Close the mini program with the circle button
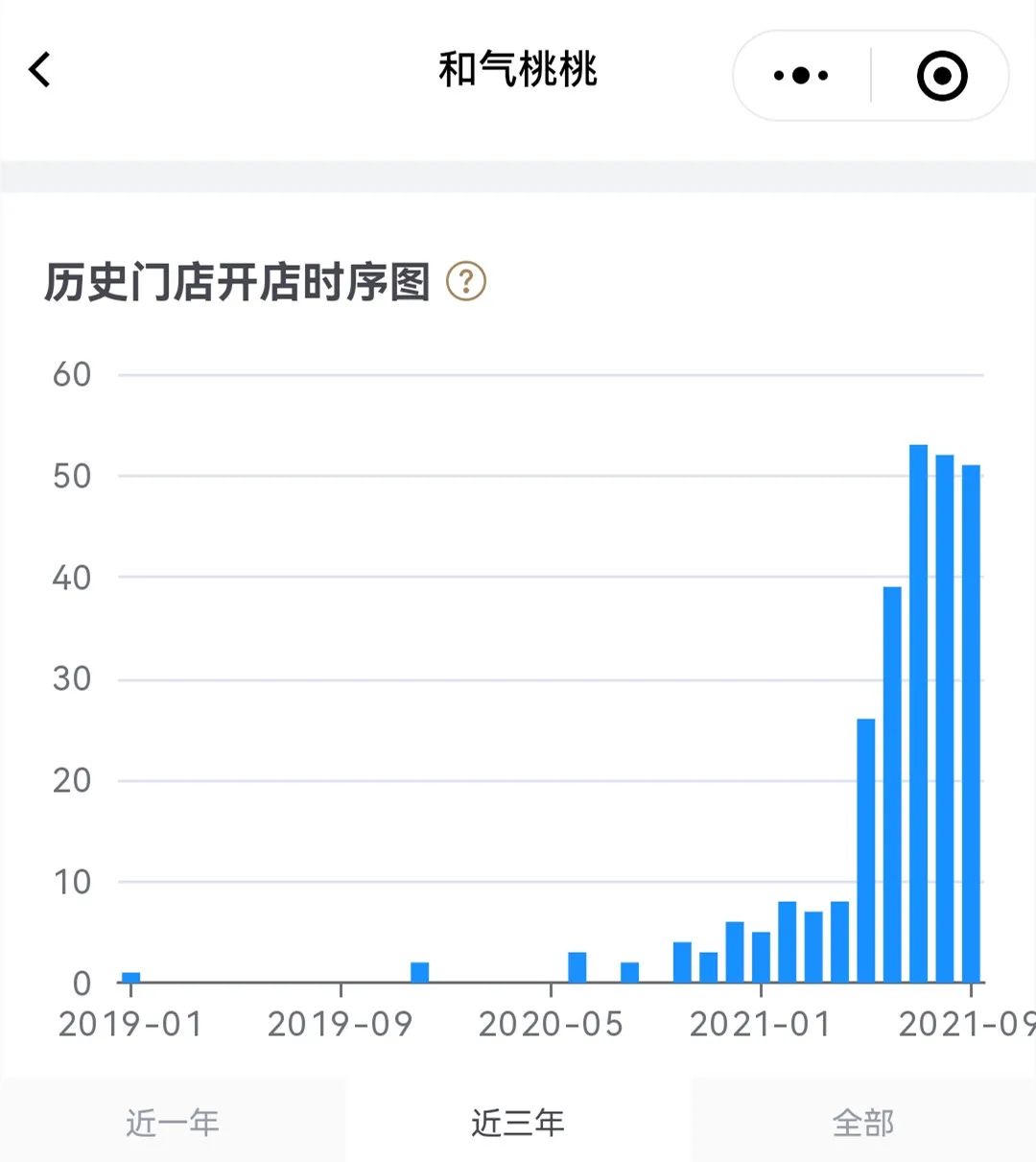This screenshot has width=1036, height=1162. [x=942, y=75]
